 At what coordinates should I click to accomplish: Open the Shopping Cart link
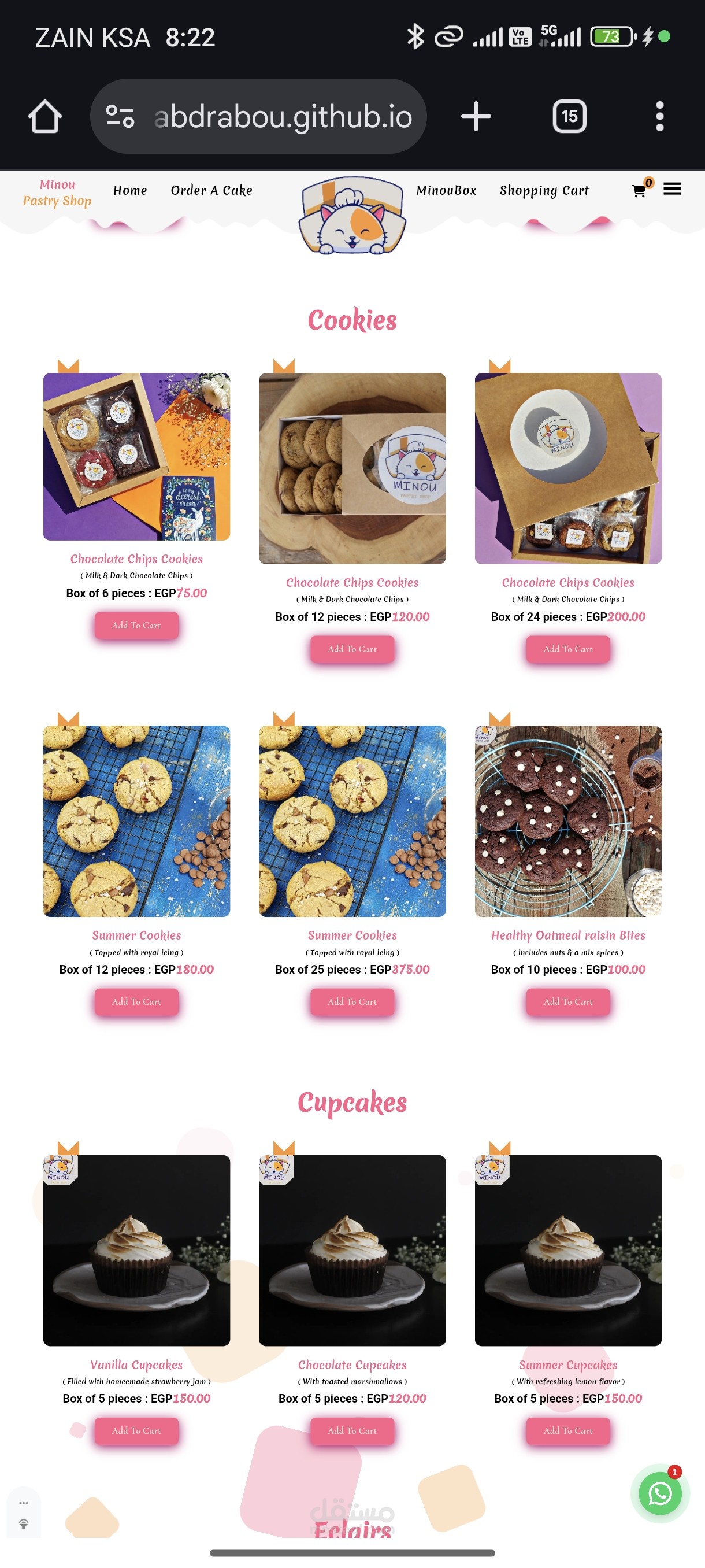tap(544, 191)
